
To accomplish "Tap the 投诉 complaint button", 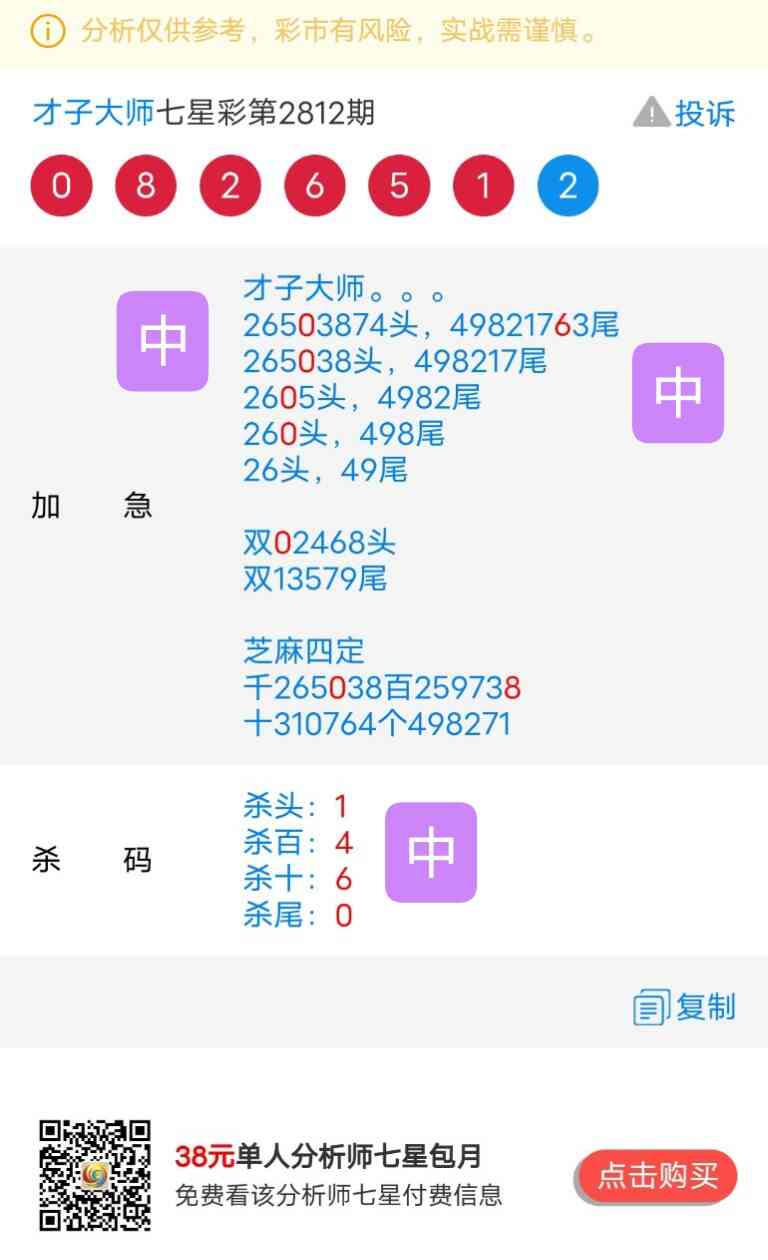I will coord(686,113).
